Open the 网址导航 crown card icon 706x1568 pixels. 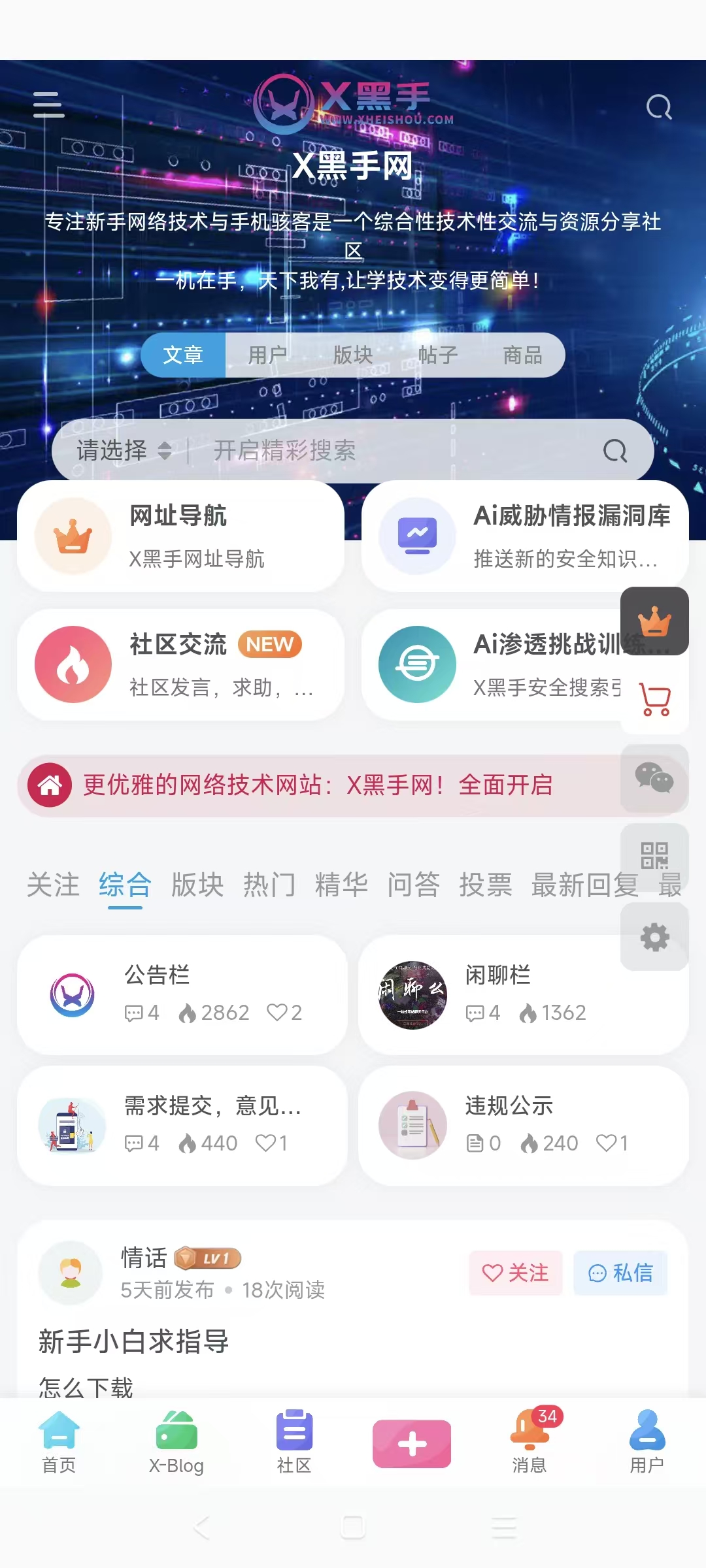[72, 534]
